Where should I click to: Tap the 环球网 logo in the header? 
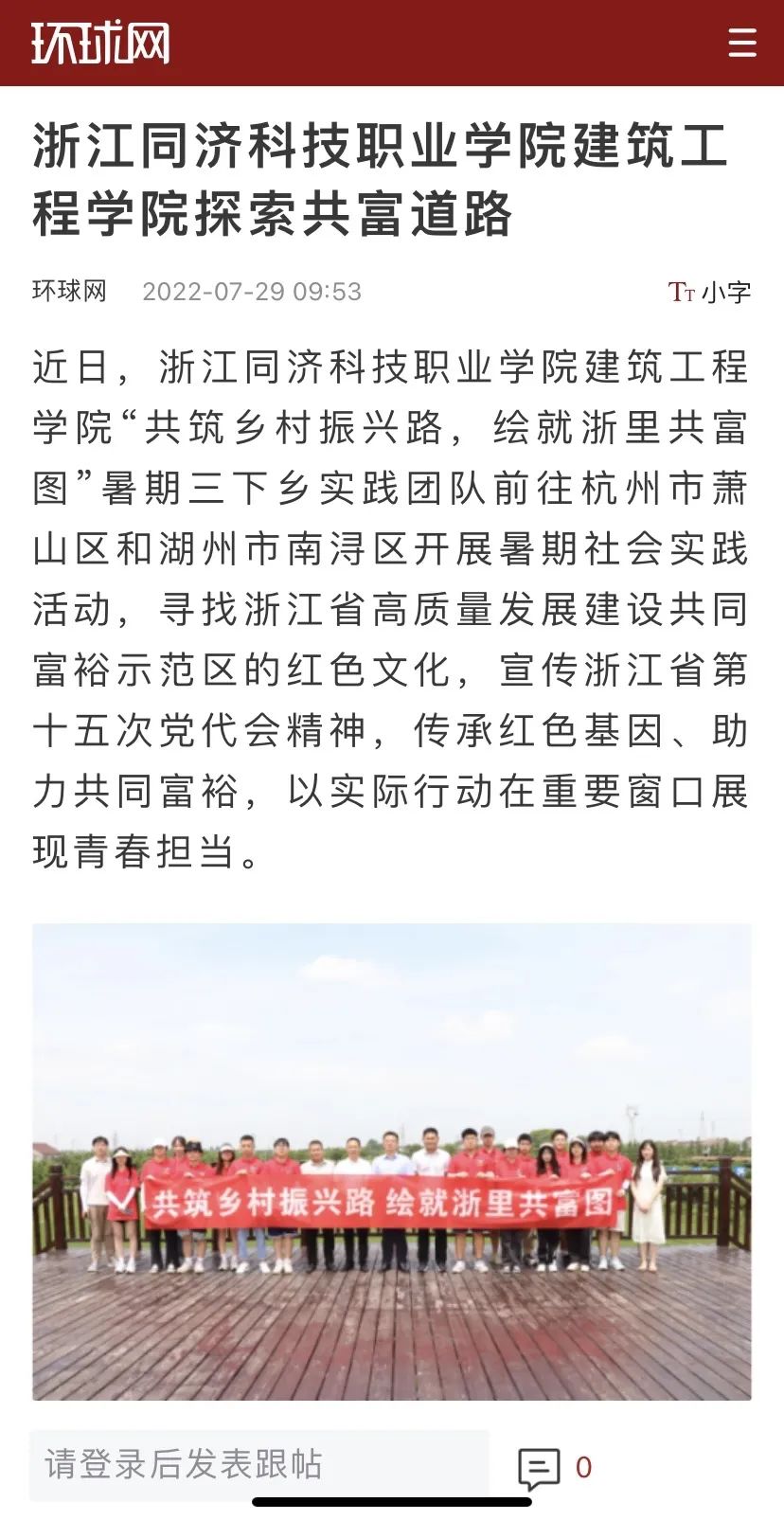click(100, 44)
